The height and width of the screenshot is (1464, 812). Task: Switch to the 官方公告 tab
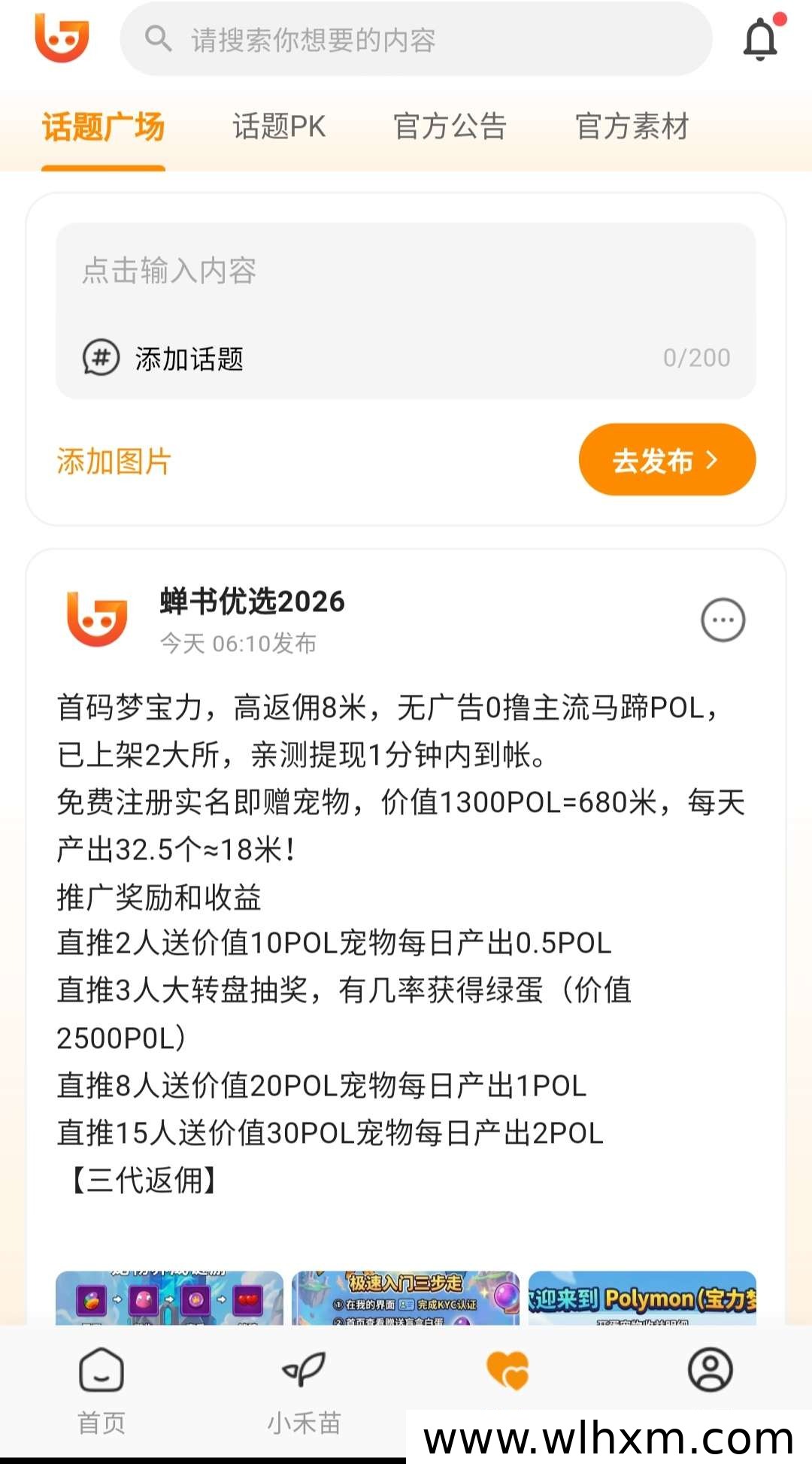point(450,126)
